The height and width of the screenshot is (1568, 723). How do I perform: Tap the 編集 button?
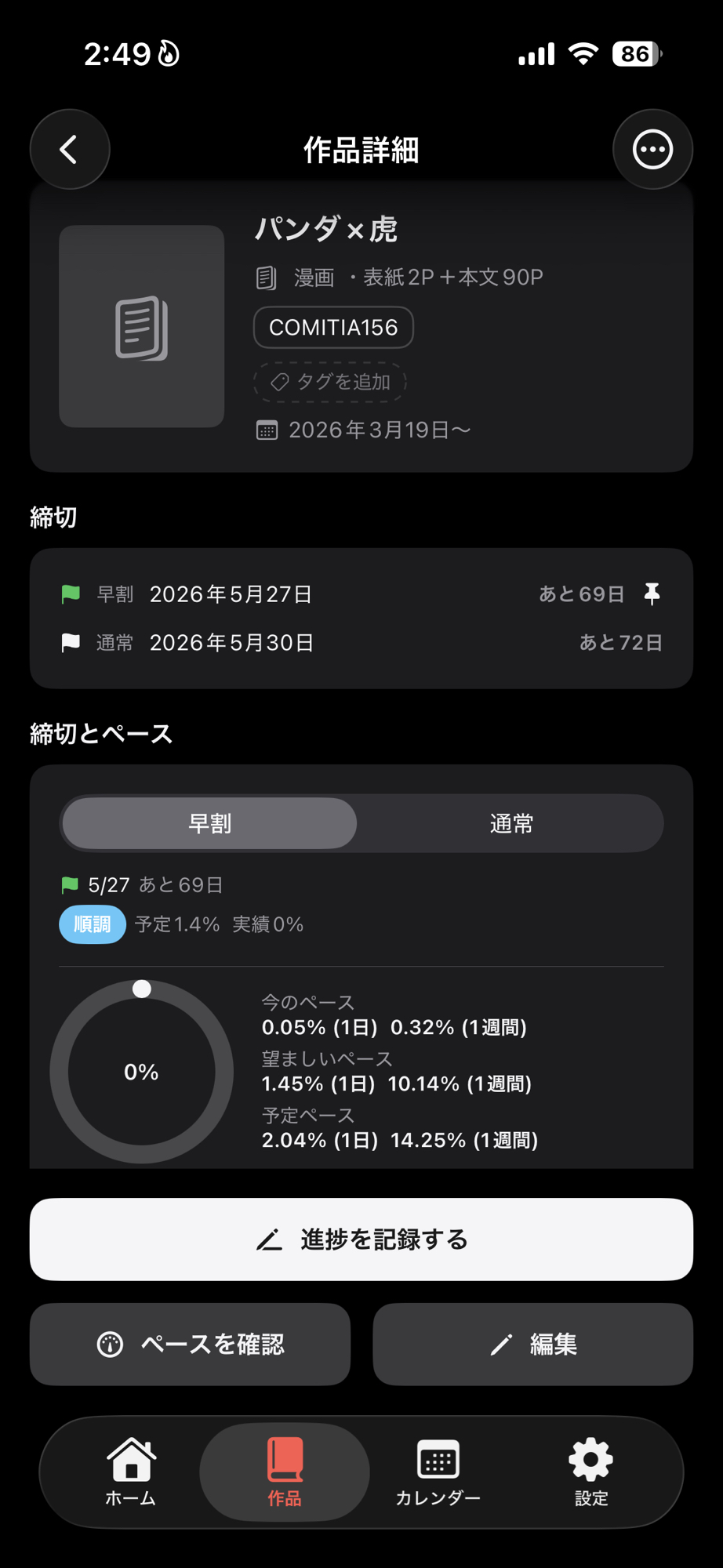(533, 1344)
